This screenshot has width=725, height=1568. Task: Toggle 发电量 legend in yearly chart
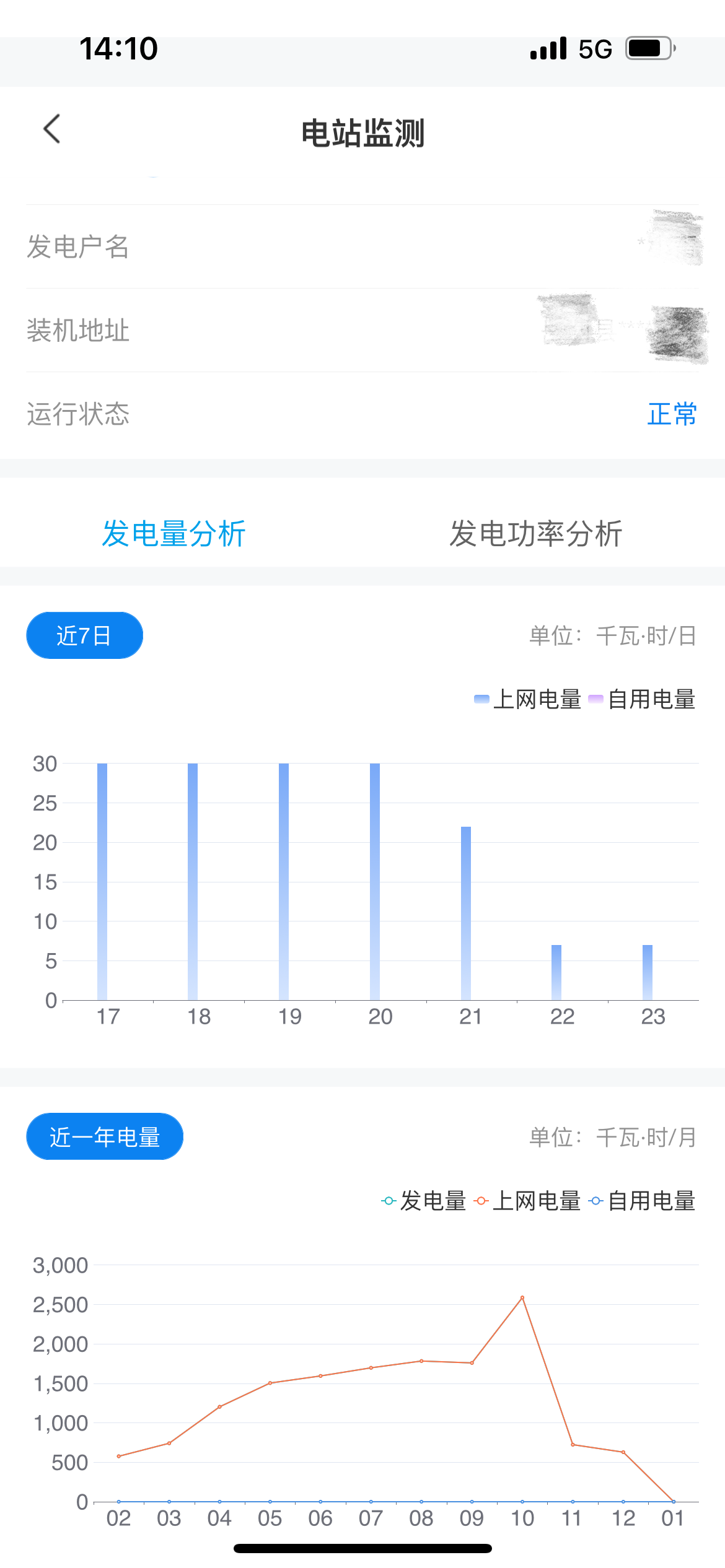tap(423, 1201)
